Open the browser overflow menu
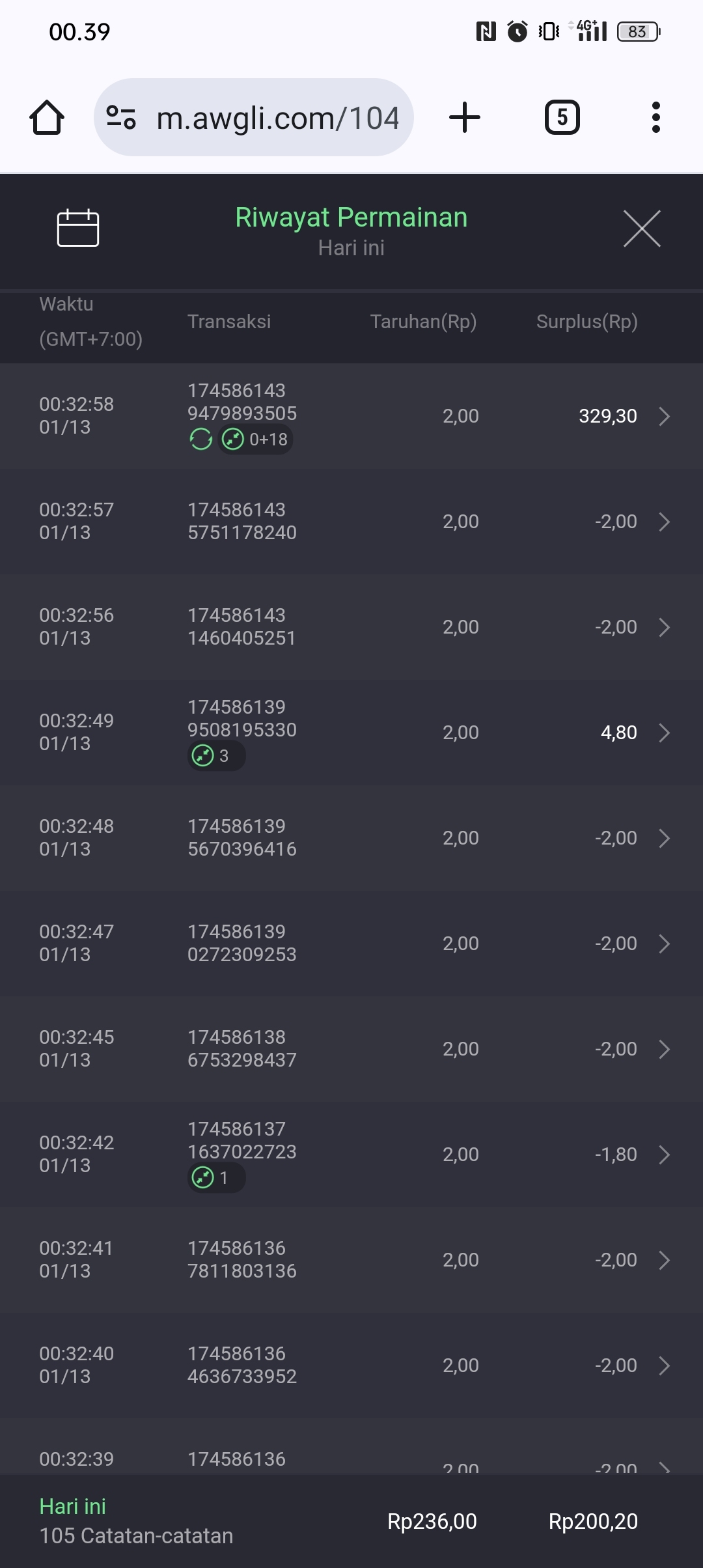Screen dimensions: 703x1568 [655, 118]
